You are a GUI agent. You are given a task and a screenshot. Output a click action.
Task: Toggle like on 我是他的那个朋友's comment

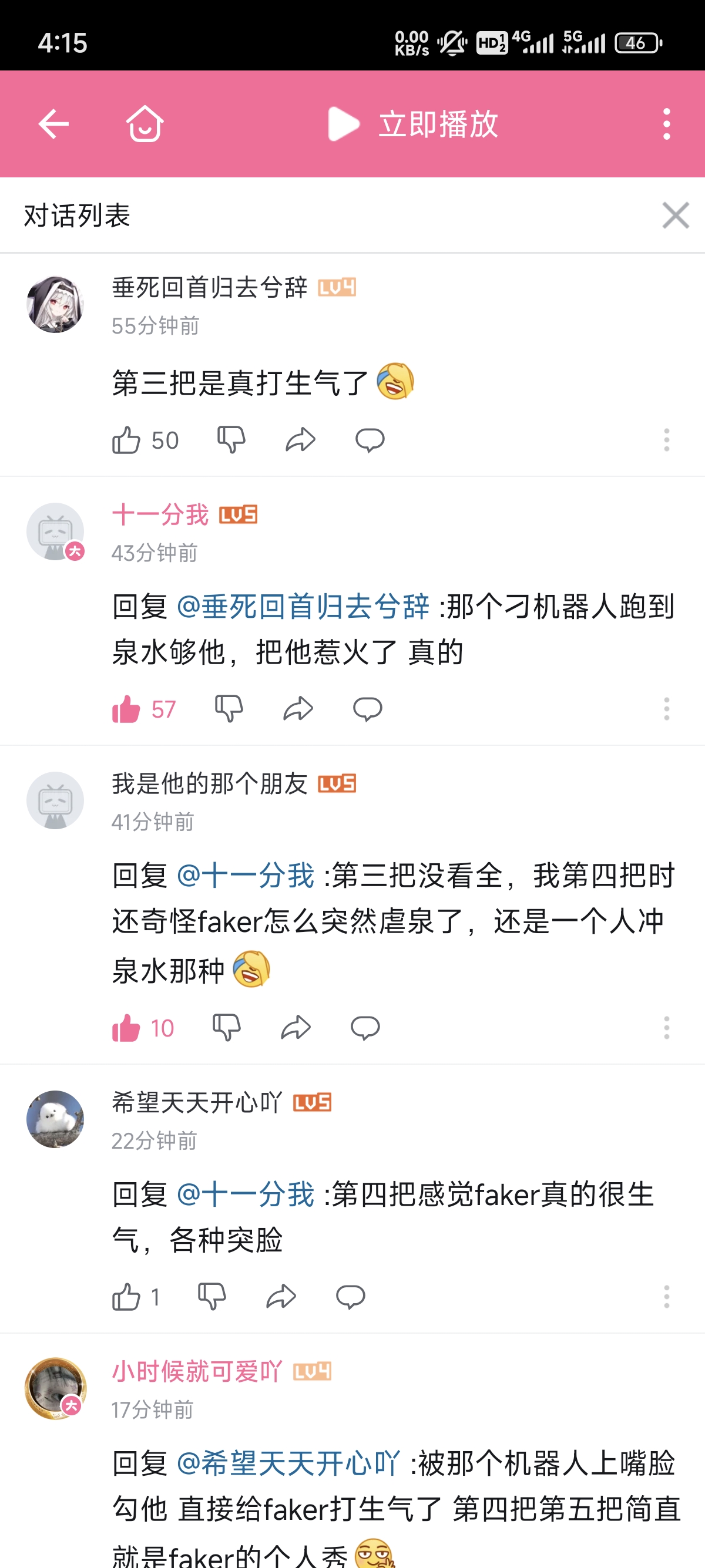(127, 1027)
